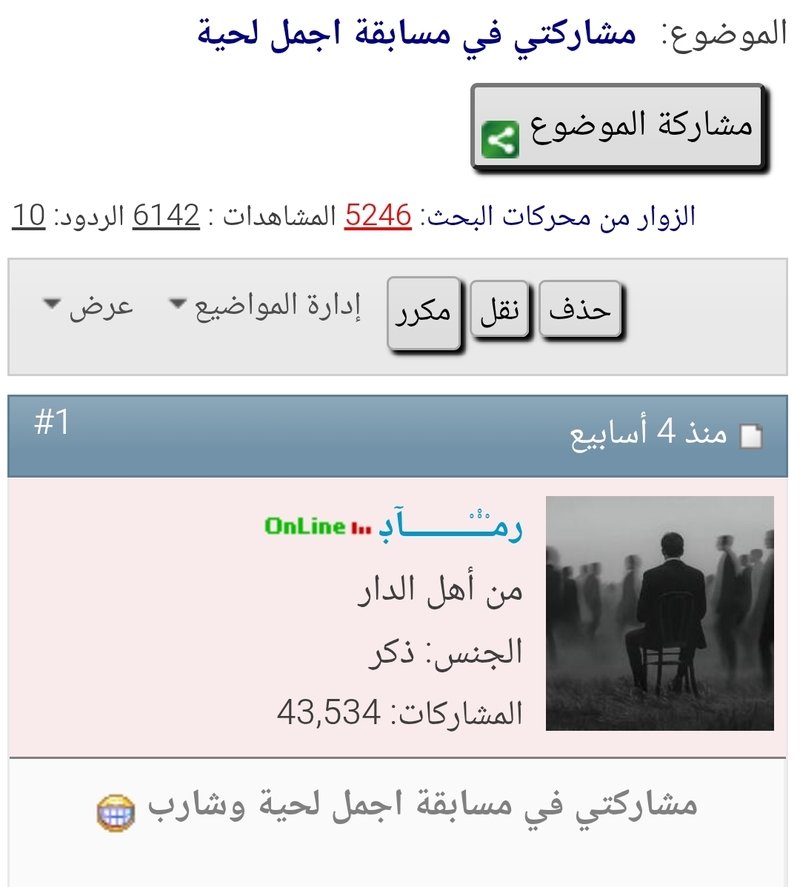Tap the مشاركة الموضوع share button
Image resolution: width=800 pixels, height=887 pixels.
point(617,126)
